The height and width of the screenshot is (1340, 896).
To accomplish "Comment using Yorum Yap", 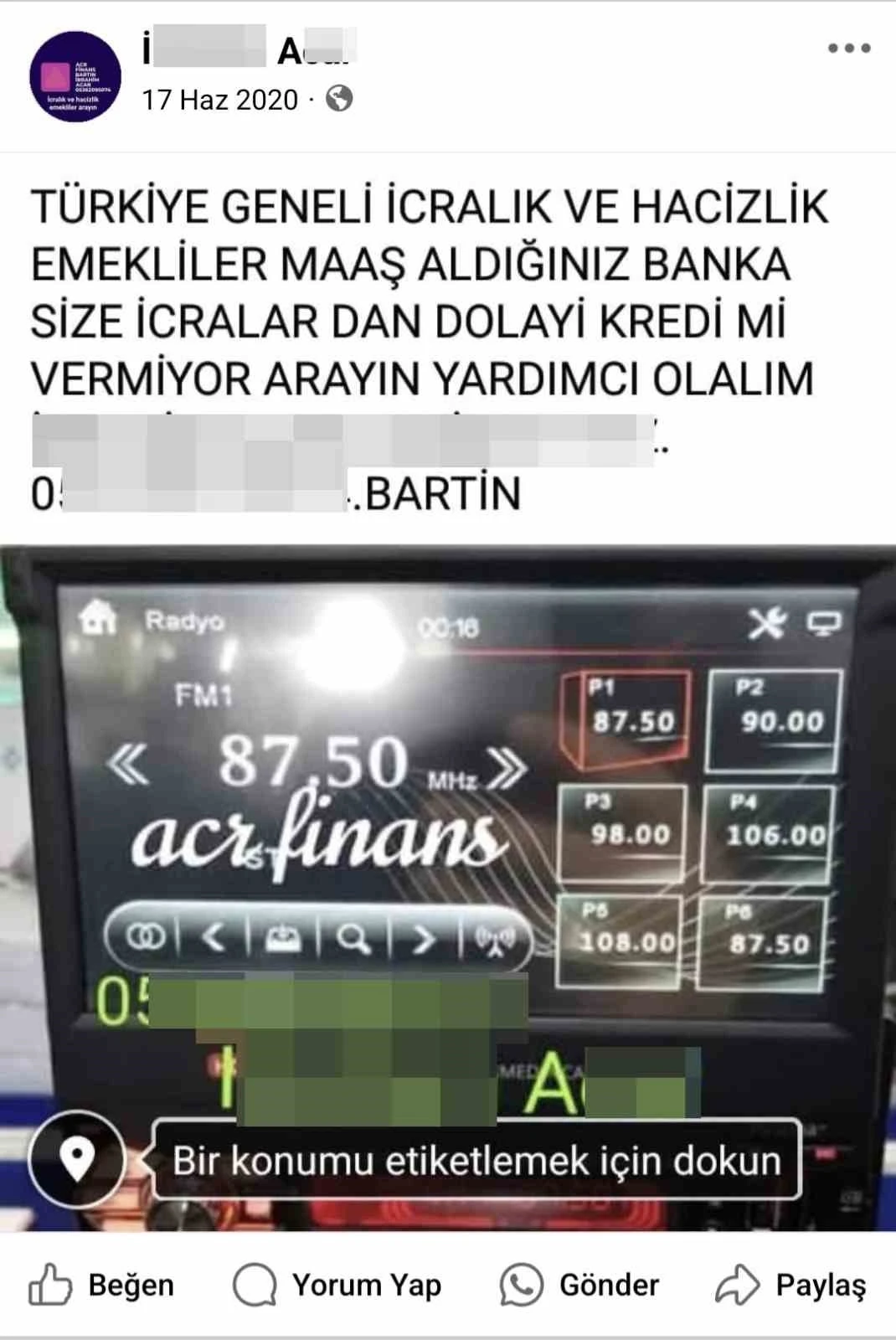I will click(337, 1285).
